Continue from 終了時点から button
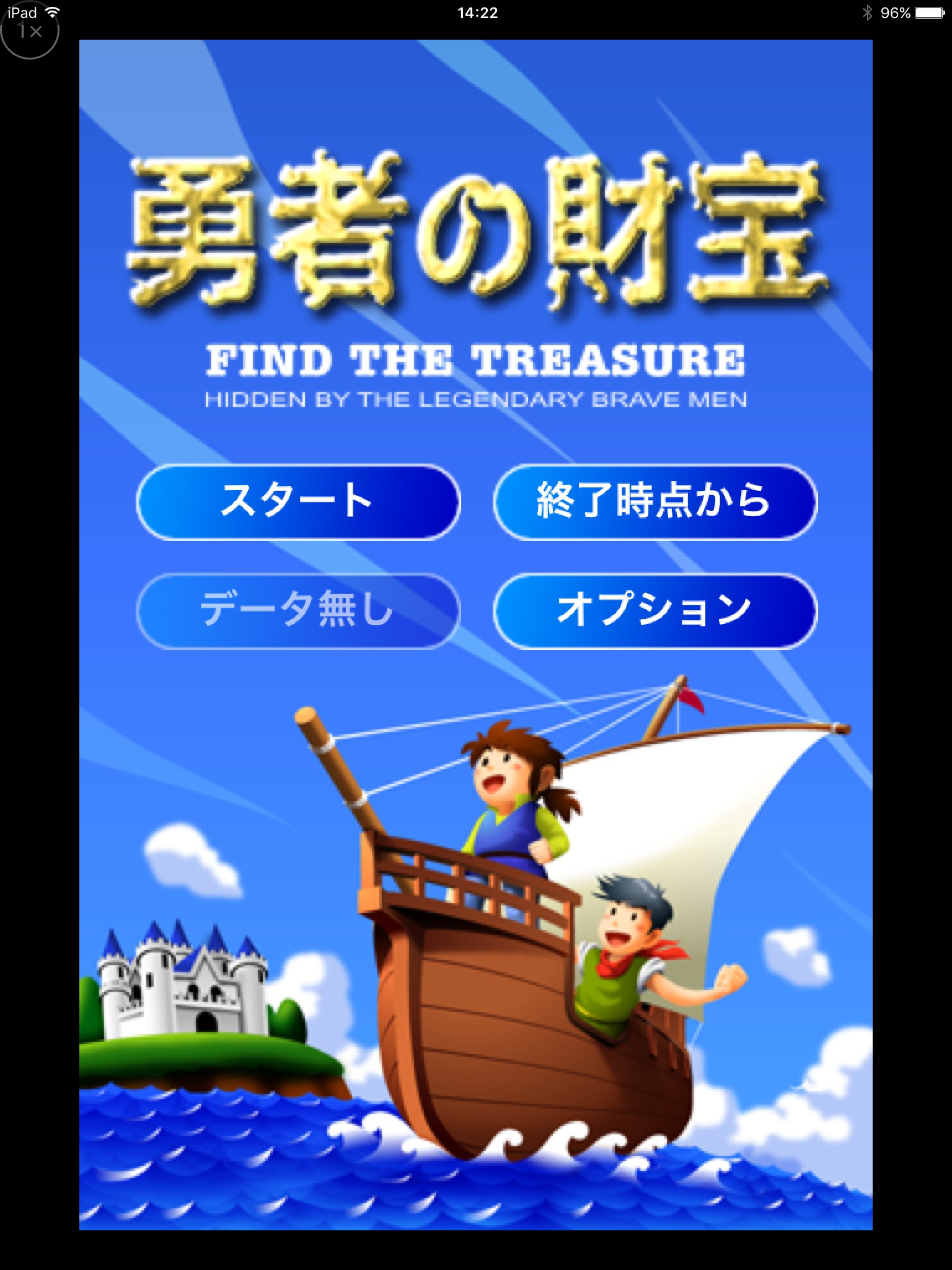 pyautogui.click(x=655, y=502)
